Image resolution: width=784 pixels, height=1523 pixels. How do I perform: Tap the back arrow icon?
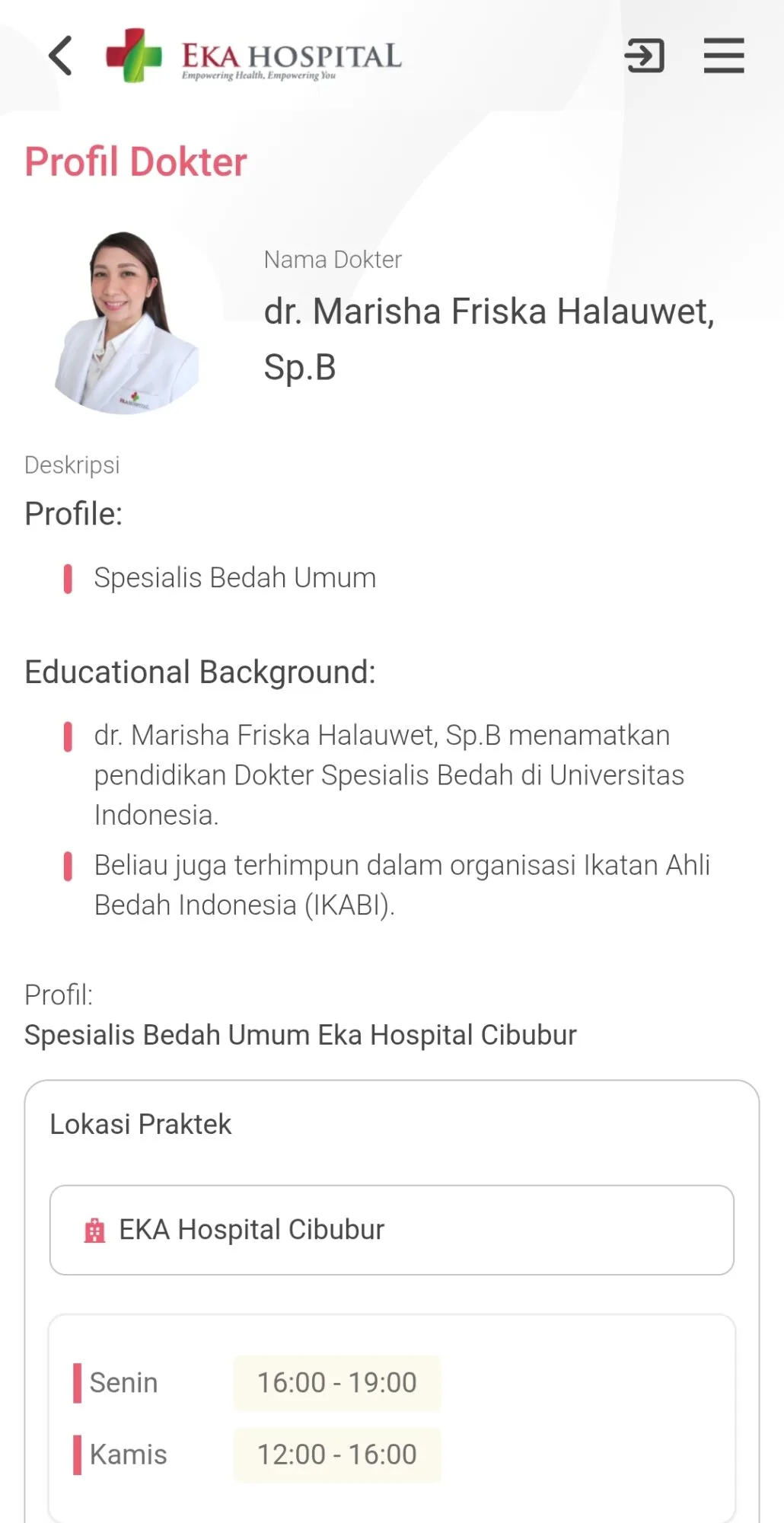pyautogui.click(x=60, y=56)
